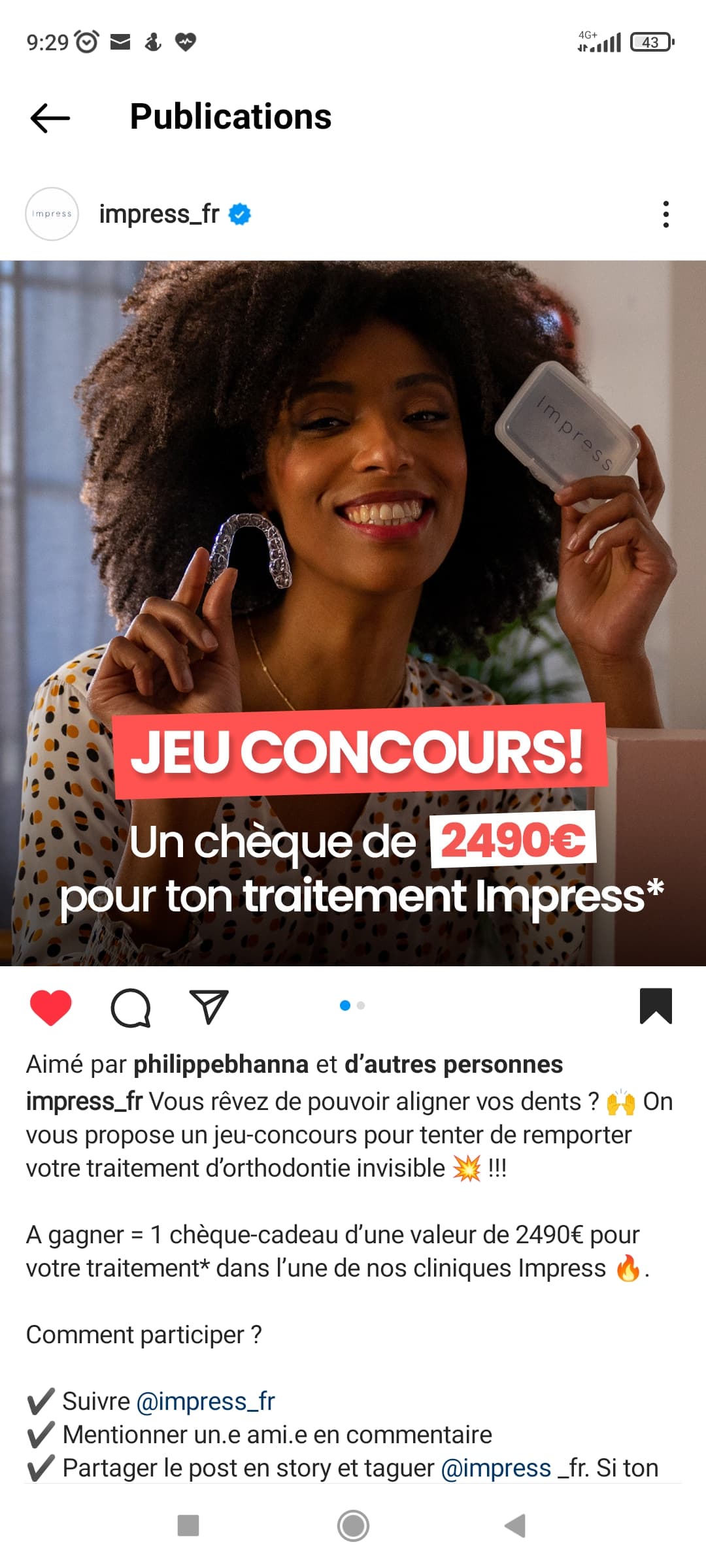Open the post's three-dot options menu
The width and height of the screenshot is (706, 1568).
(665, 214)
